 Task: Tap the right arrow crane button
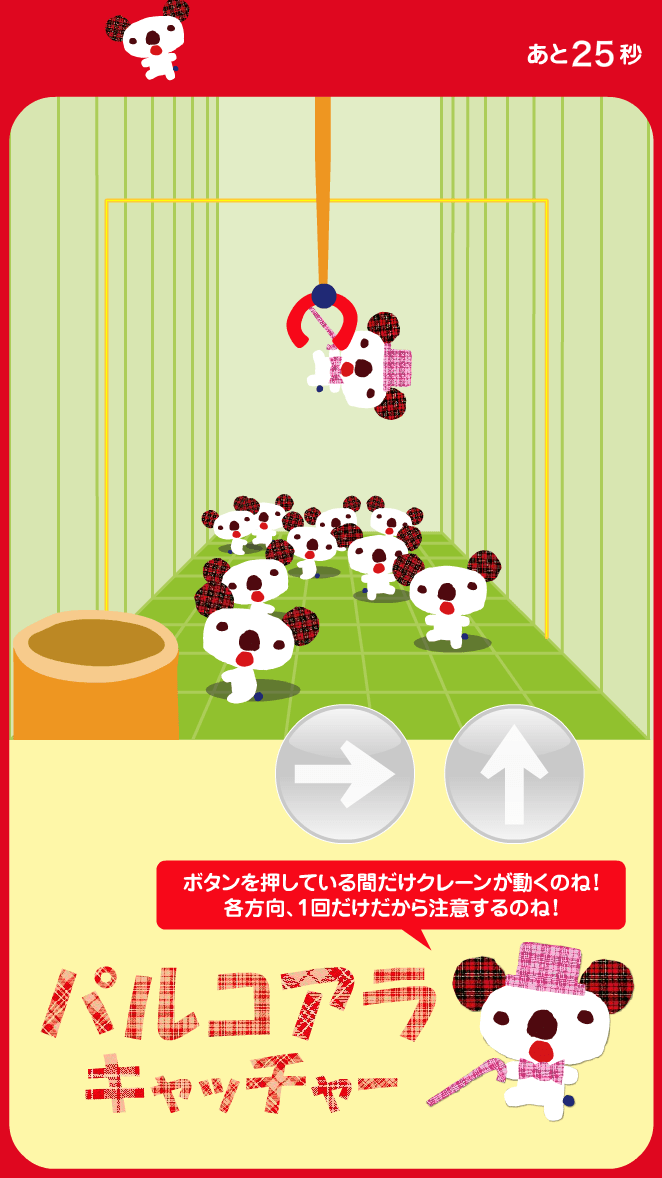pyautogui.click(x=345, y=774)
